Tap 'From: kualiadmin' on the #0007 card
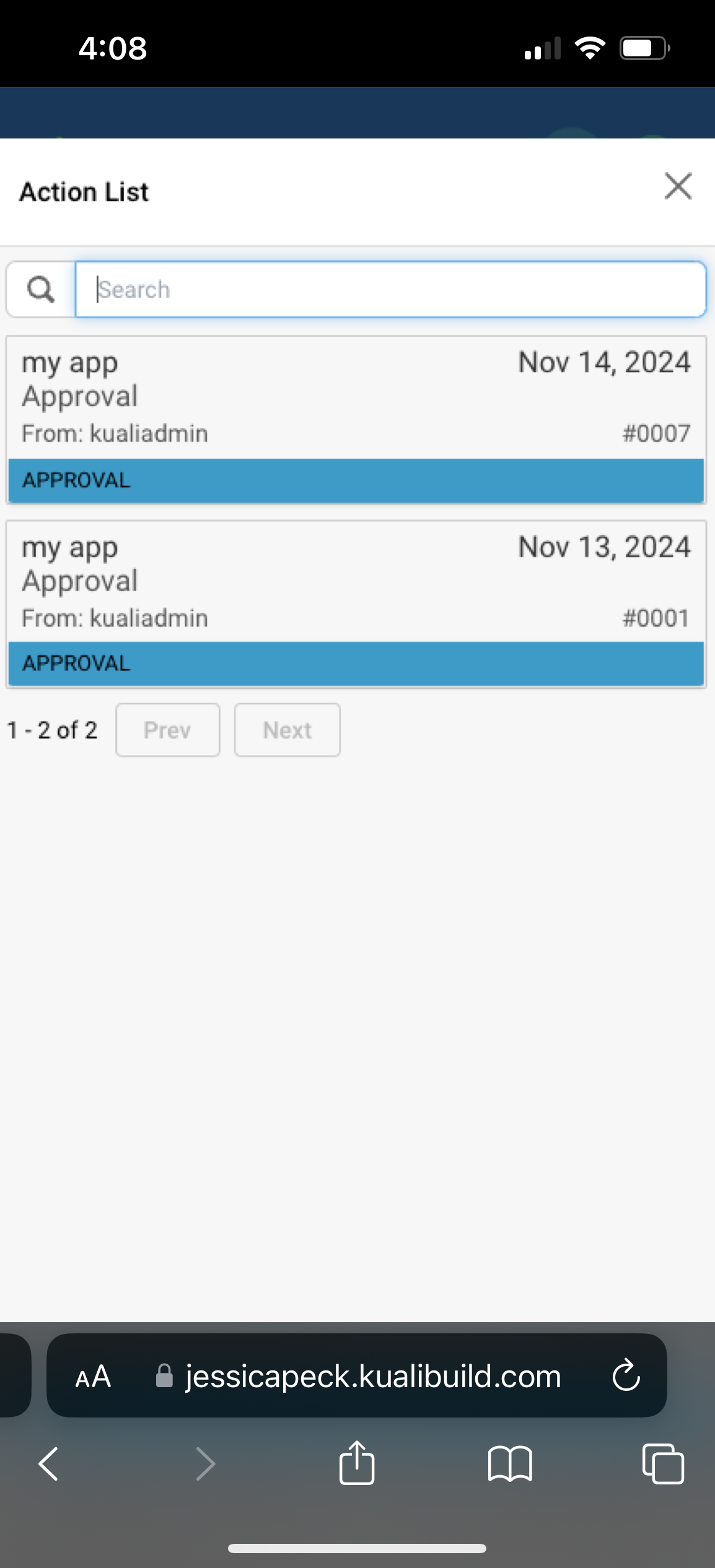This screenshot has height=1568, width=715. 115,433
